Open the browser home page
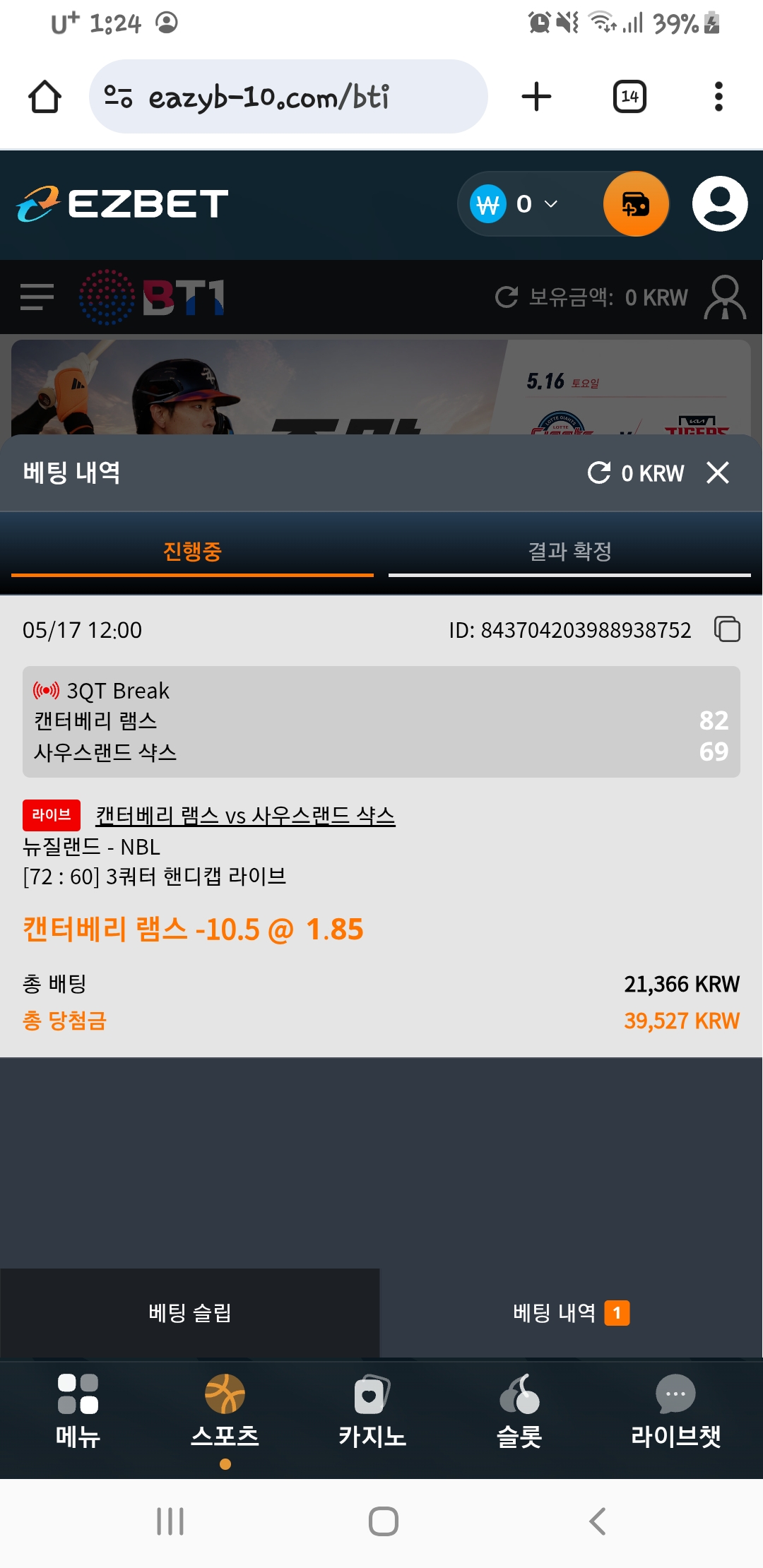This screenshot has height=1568, width=763. pyautogui.click(x=45, y=97)
